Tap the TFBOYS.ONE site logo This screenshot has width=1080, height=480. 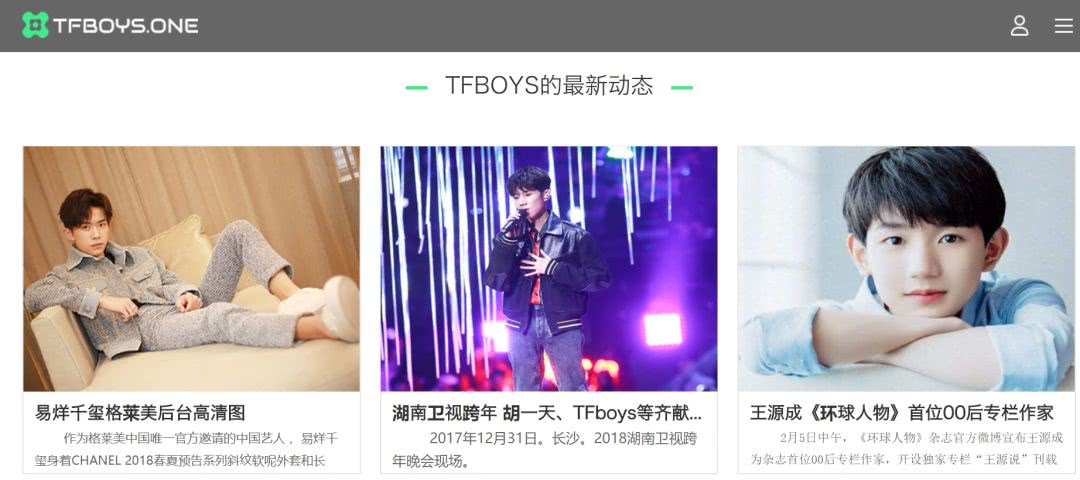[110, 26]
